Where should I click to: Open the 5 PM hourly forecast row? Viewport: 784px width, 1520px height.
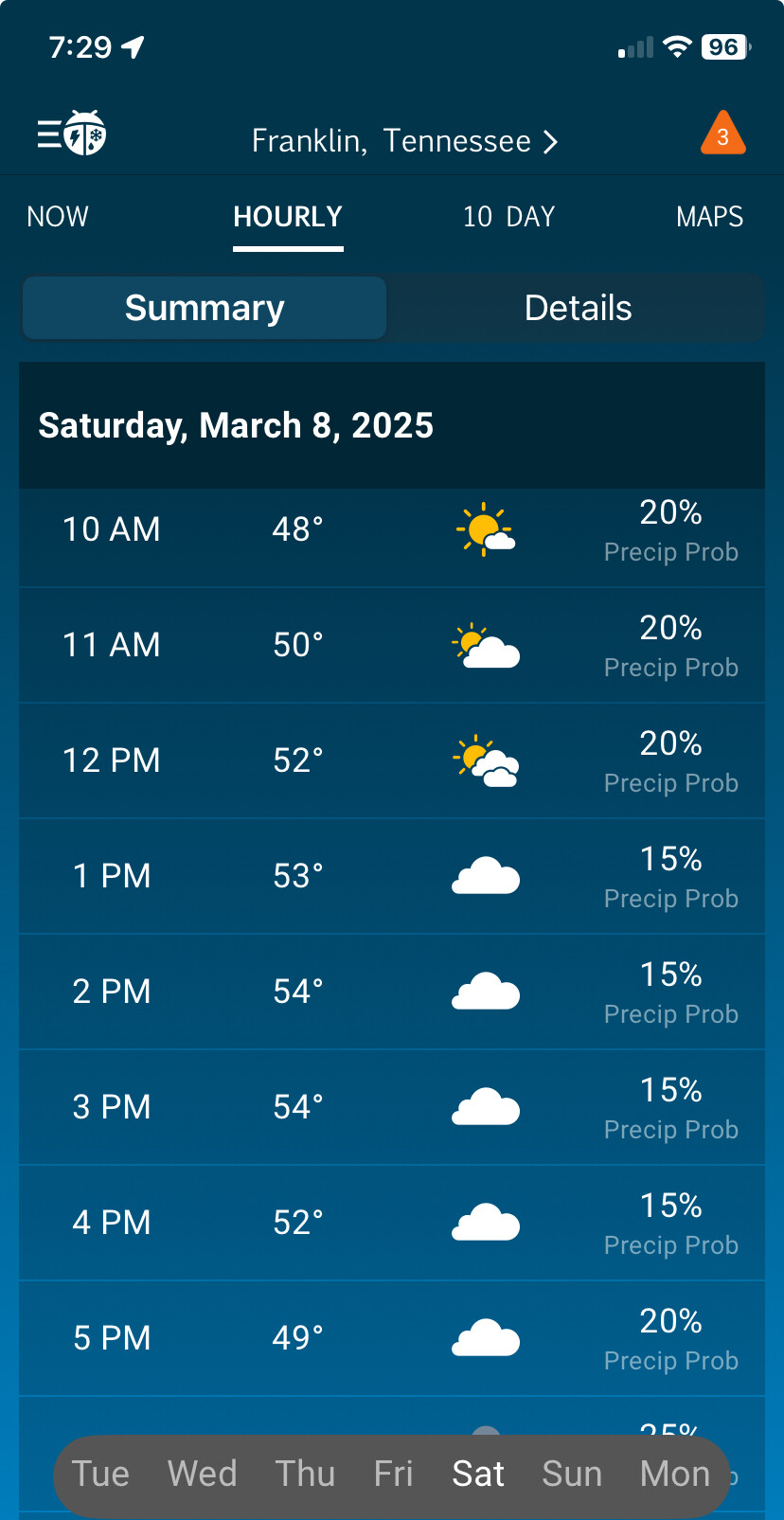pyautogui.click(x=392, y=1338)
